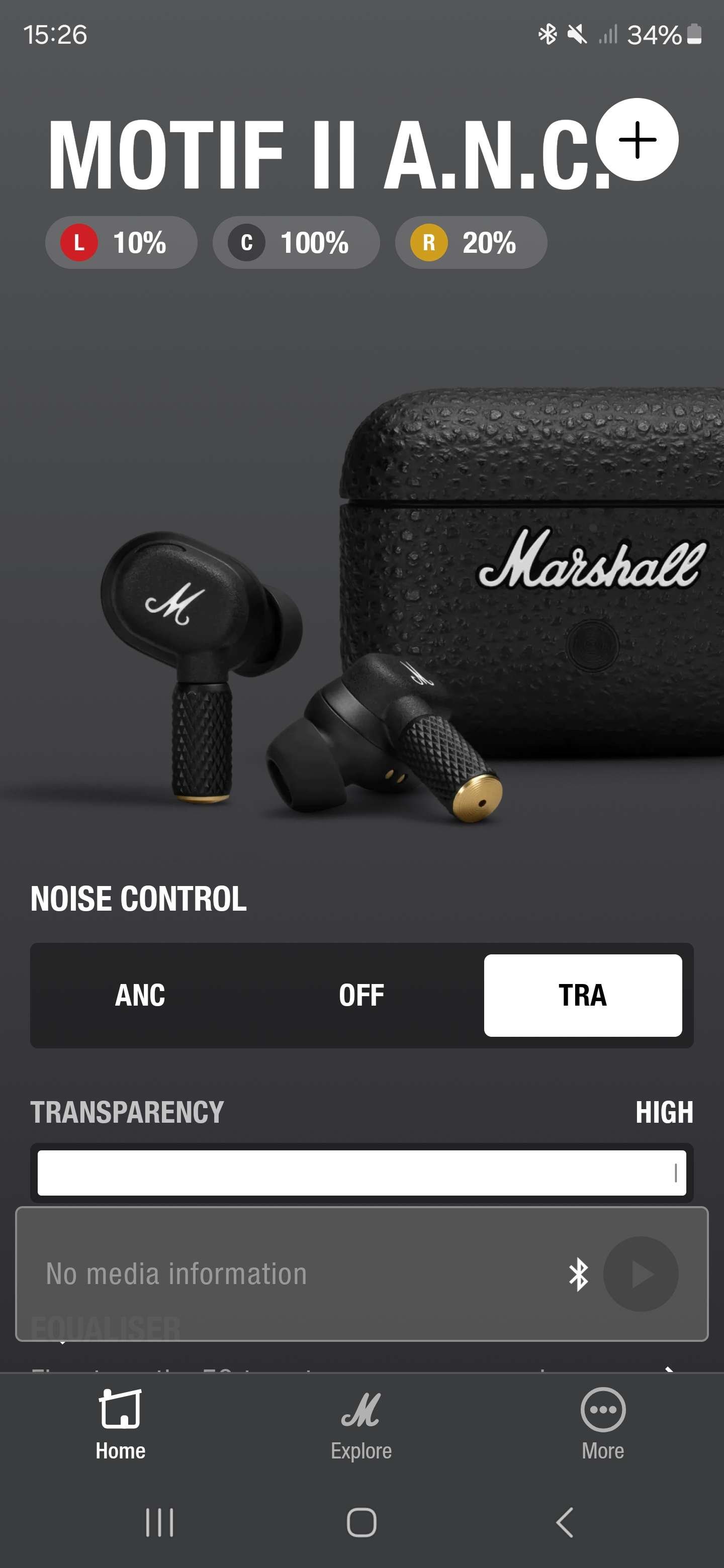Screen dimensions: 724x1568
Task: Tap the plus button to add a device
Action: click(637, 139)
